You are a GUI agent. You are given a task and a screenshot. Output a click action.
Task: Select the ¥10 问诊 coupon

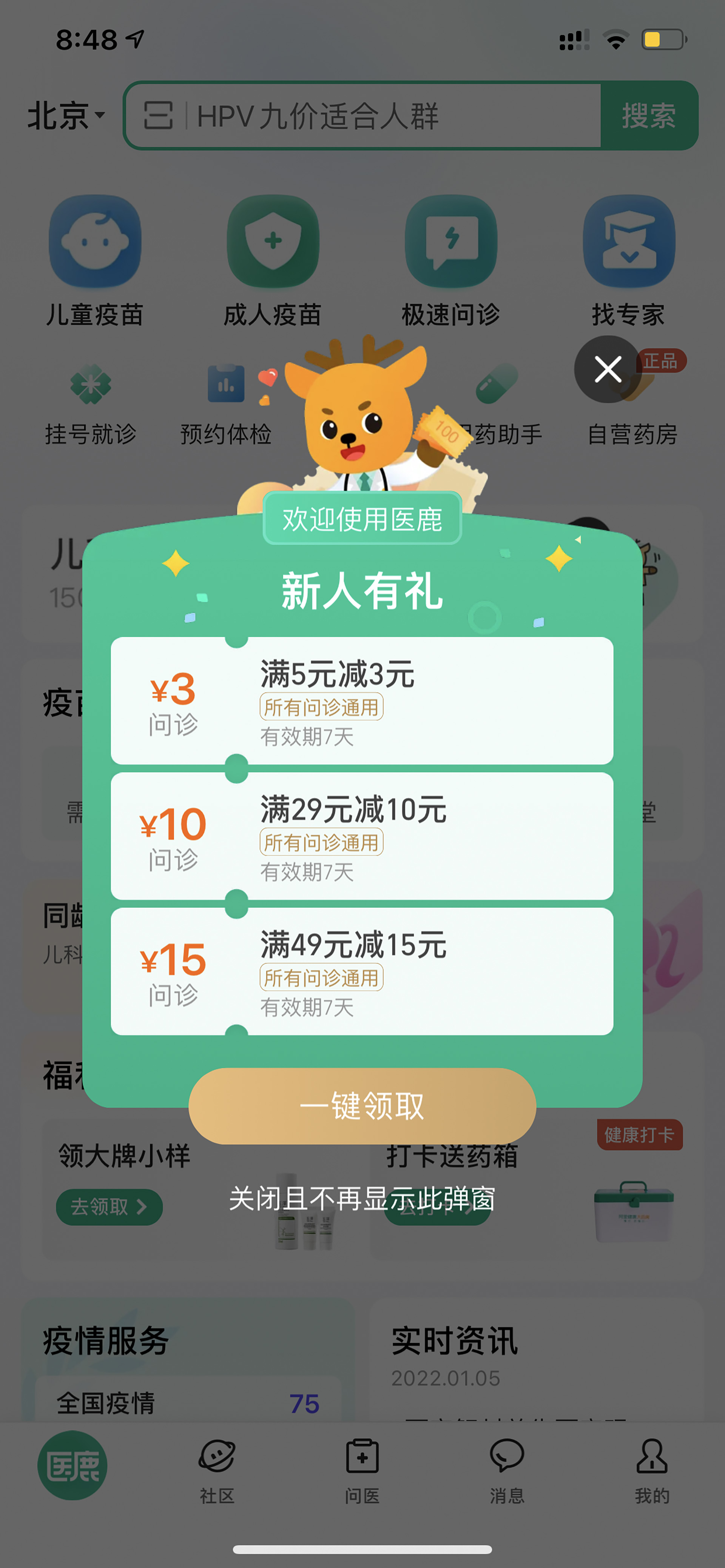click(362, 836)
